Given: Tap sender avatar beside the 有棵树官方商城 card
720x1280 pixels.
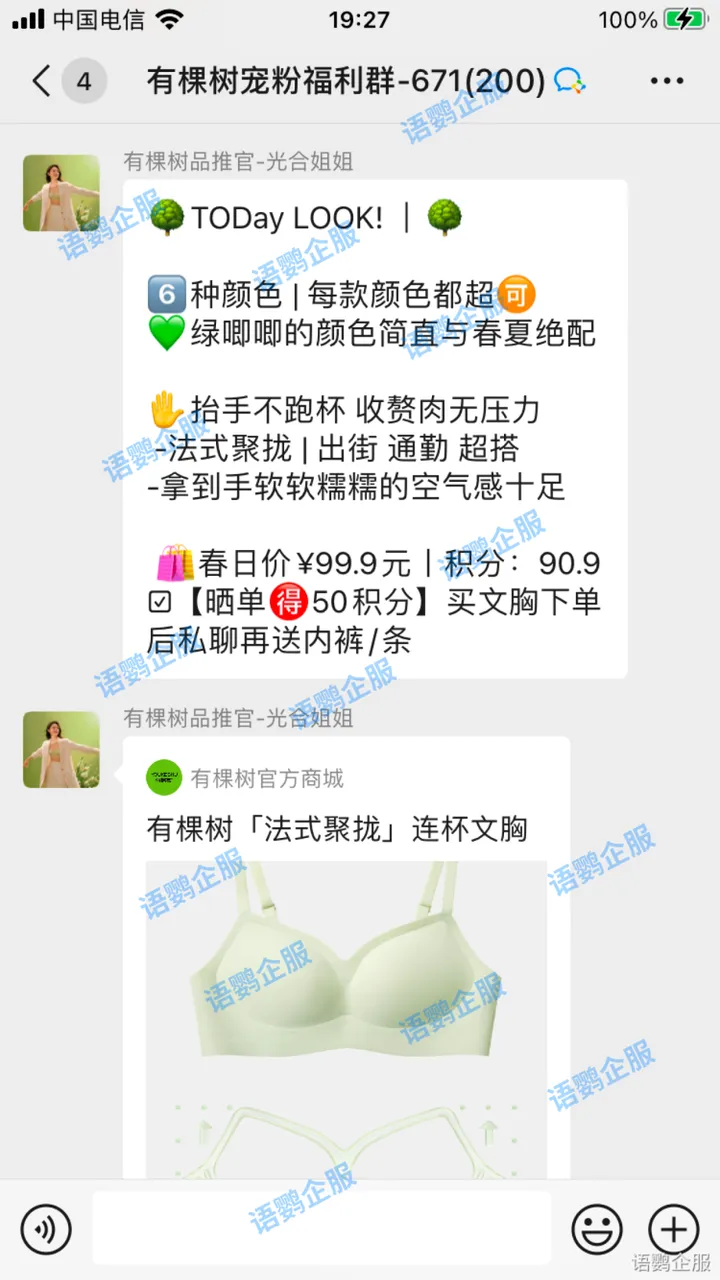Looking at the screenshot, I should [61, 750].
